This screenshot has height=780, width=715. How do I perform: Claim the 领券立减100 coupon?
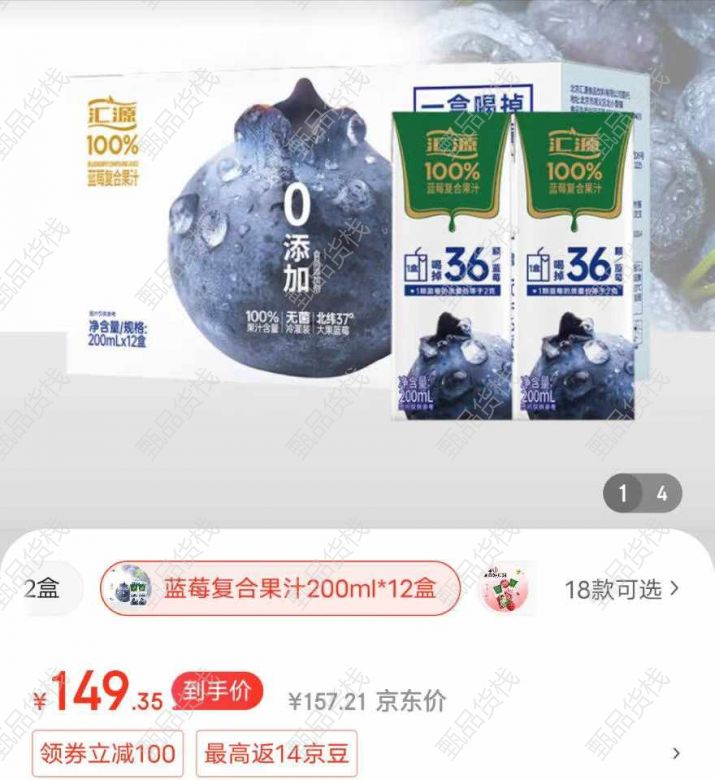[108, 754]
